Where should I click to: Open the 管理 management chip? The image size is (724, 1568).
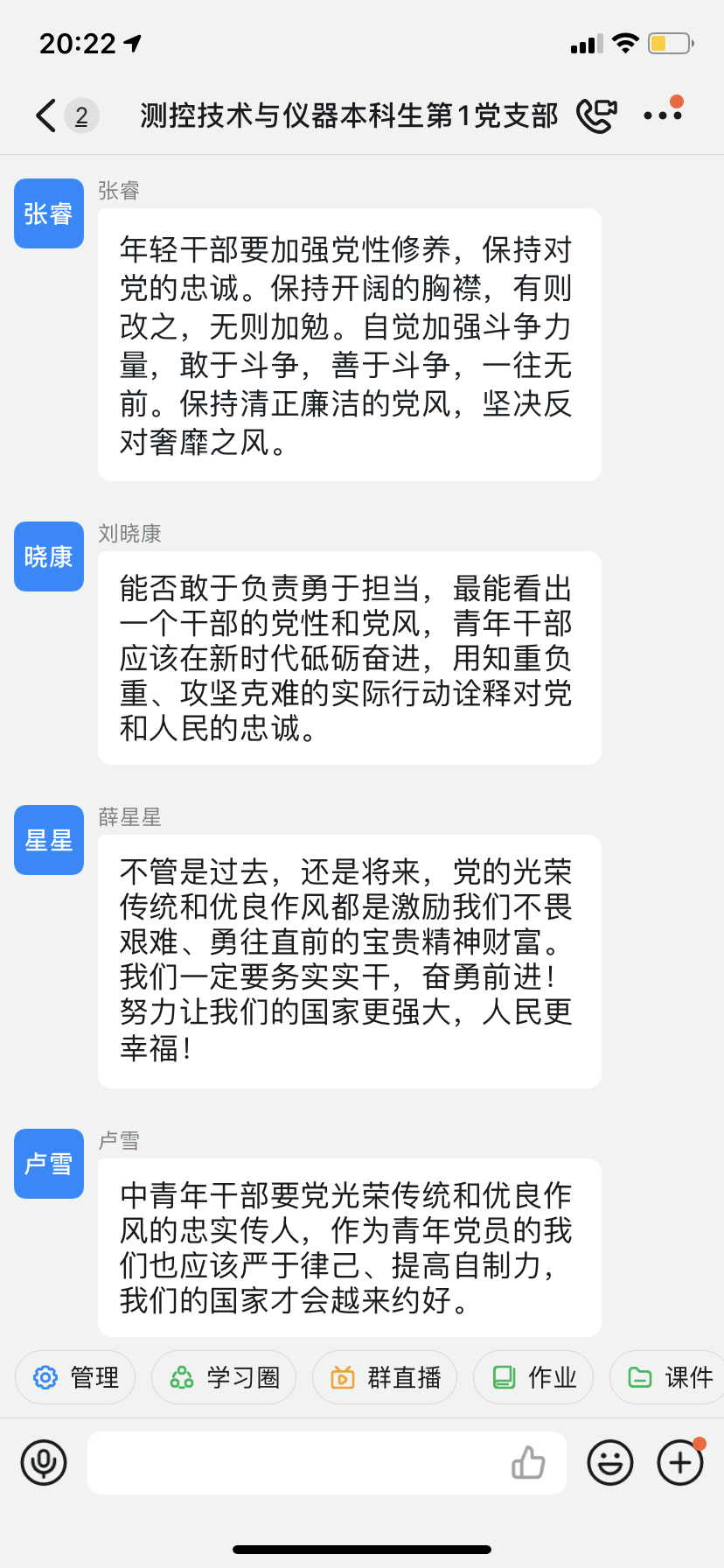tap(75, 1377)
